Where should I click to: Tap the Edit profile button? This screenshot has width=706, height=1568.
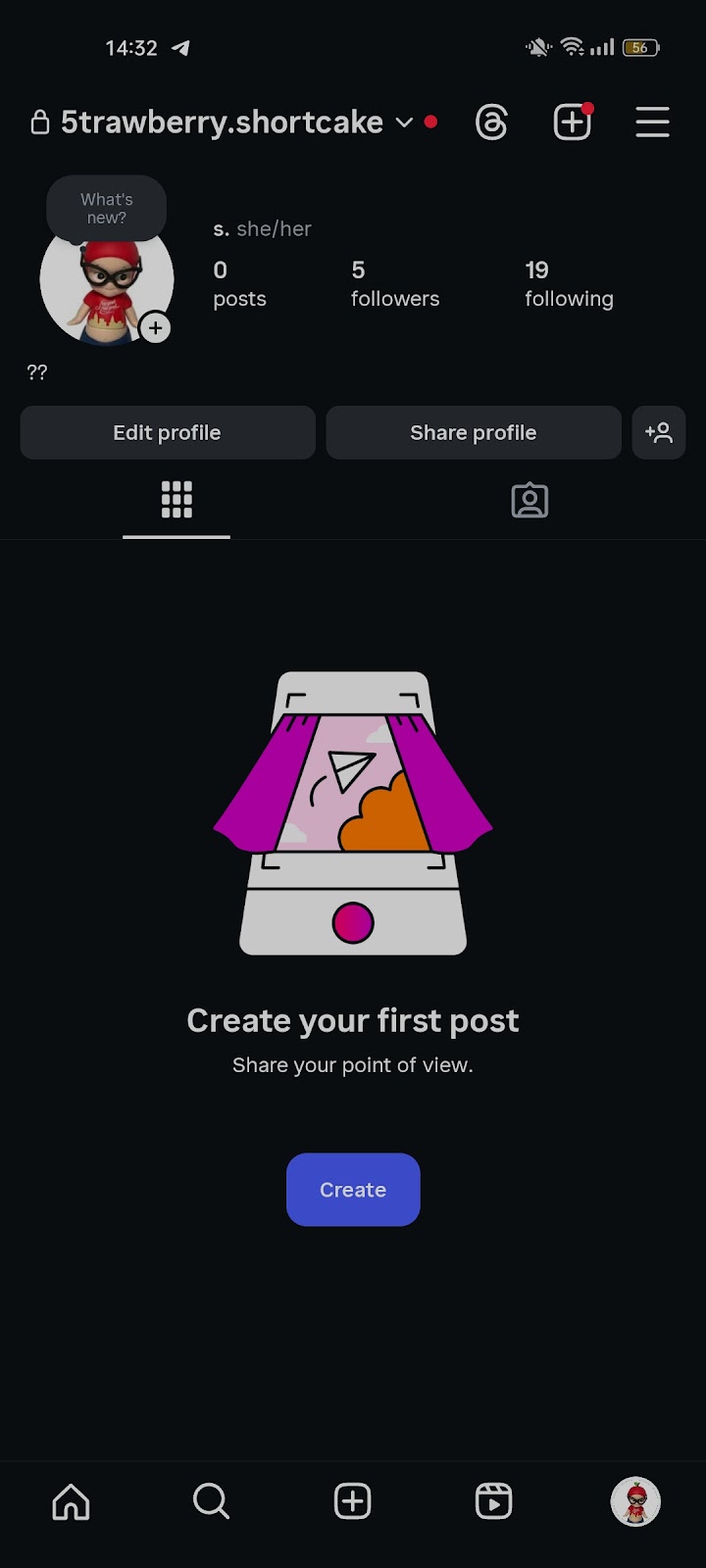click(x=168, y=433)
